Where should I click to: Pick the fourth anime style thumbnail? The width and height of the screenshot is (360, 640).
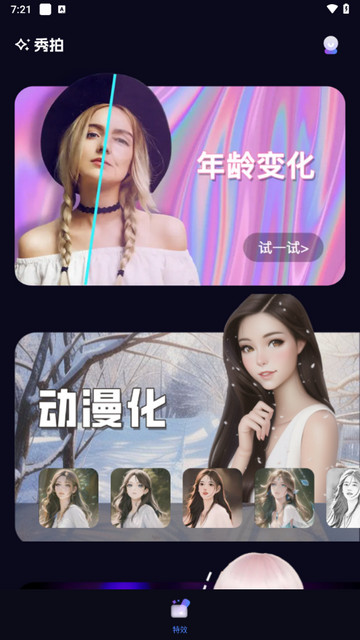[284, 498]
